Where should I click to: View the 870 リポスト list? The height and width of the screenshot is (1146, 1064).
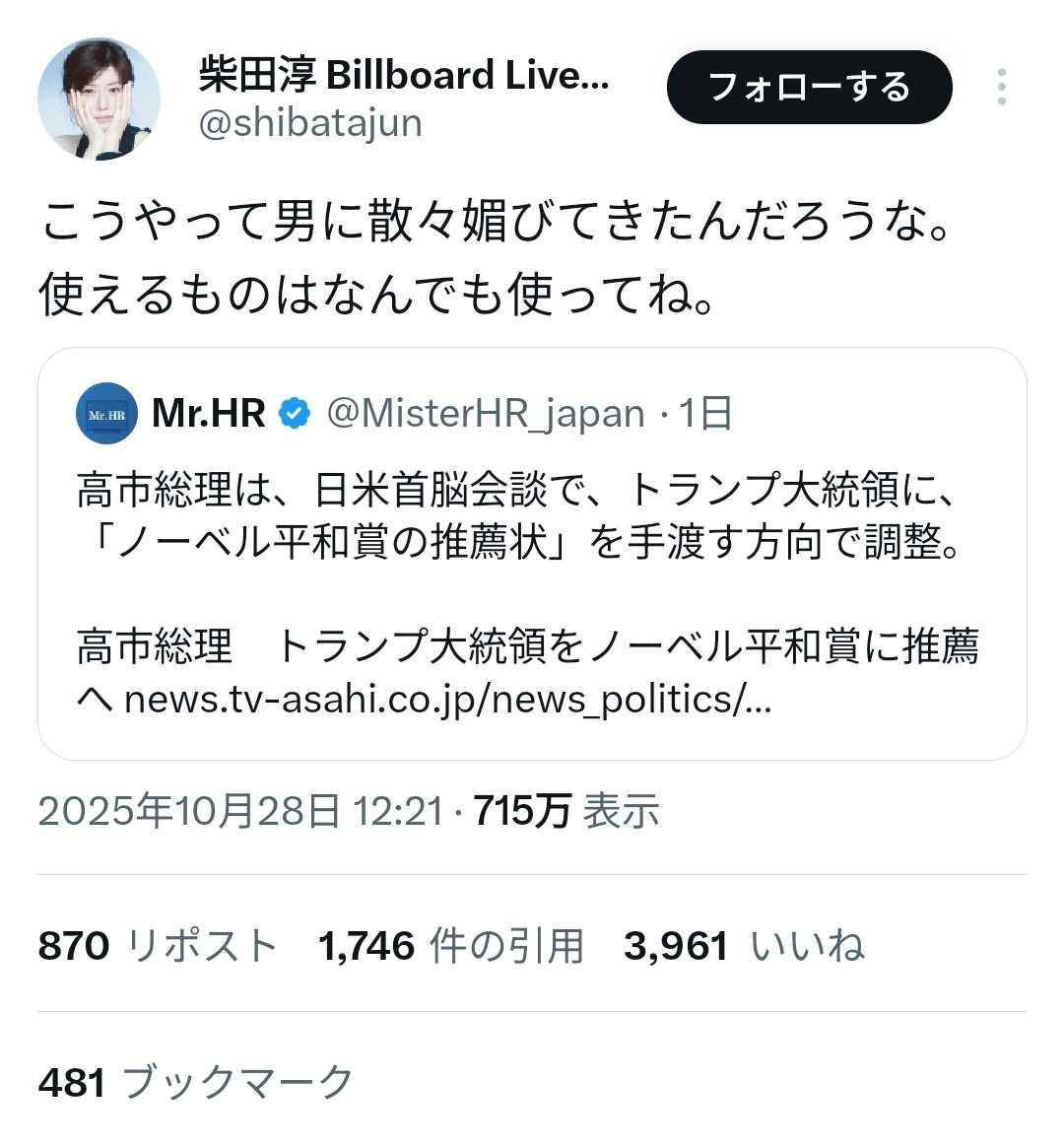click(158, 945)
